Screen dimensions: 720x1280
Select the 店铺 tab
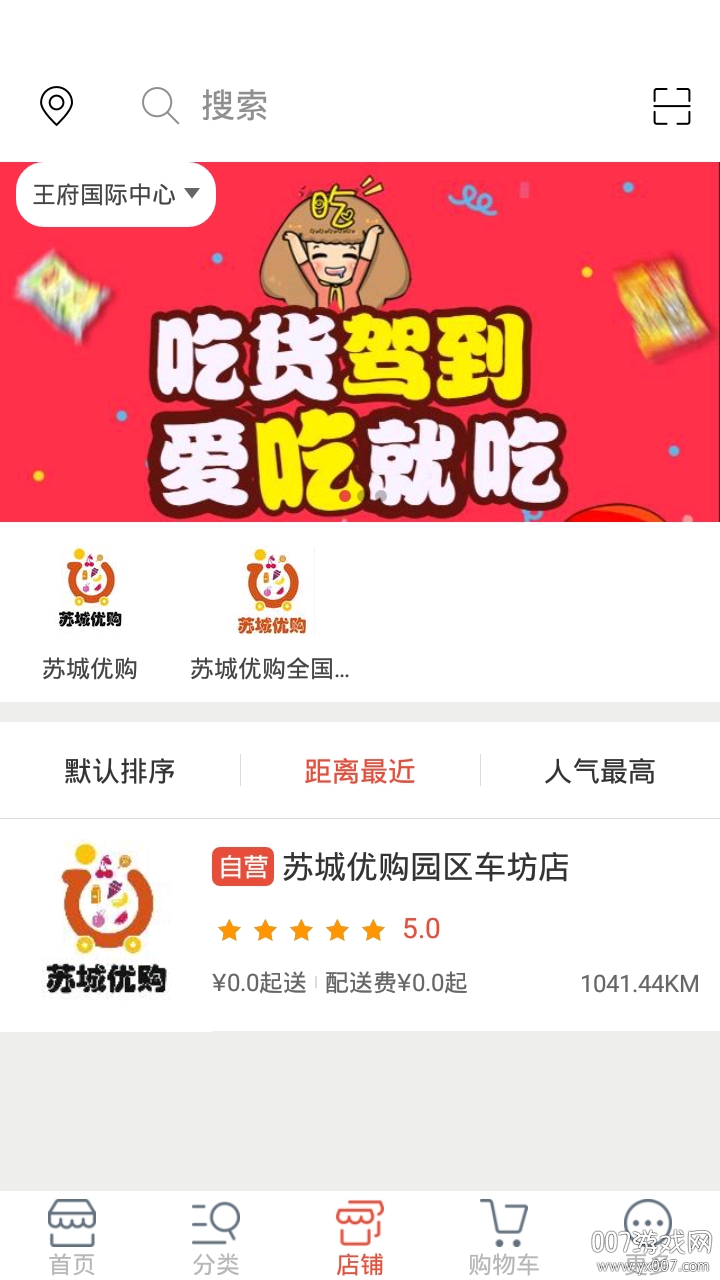(x=360, y=1237)
